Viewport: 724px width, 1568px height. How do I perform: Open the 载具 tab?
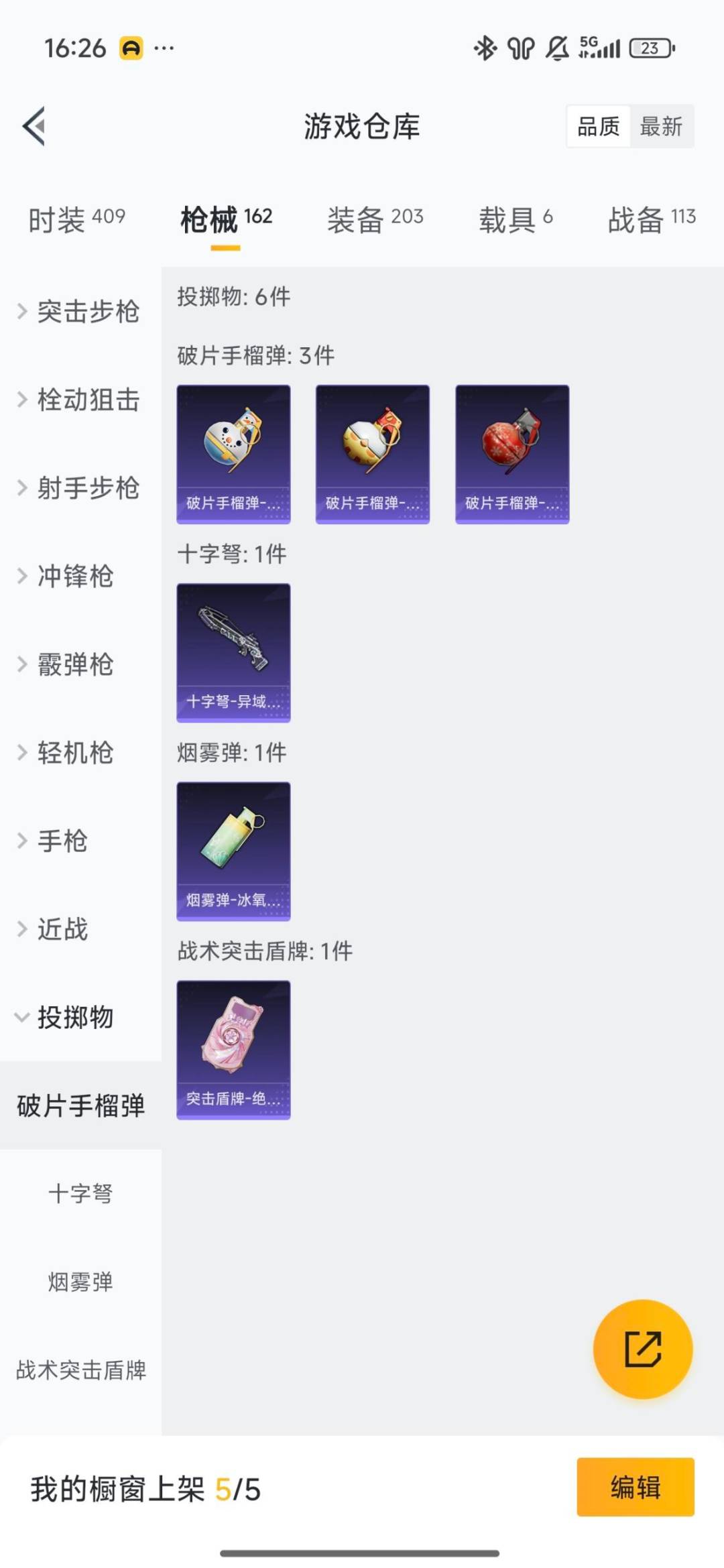pyautogui.click(x=515, y=219)
